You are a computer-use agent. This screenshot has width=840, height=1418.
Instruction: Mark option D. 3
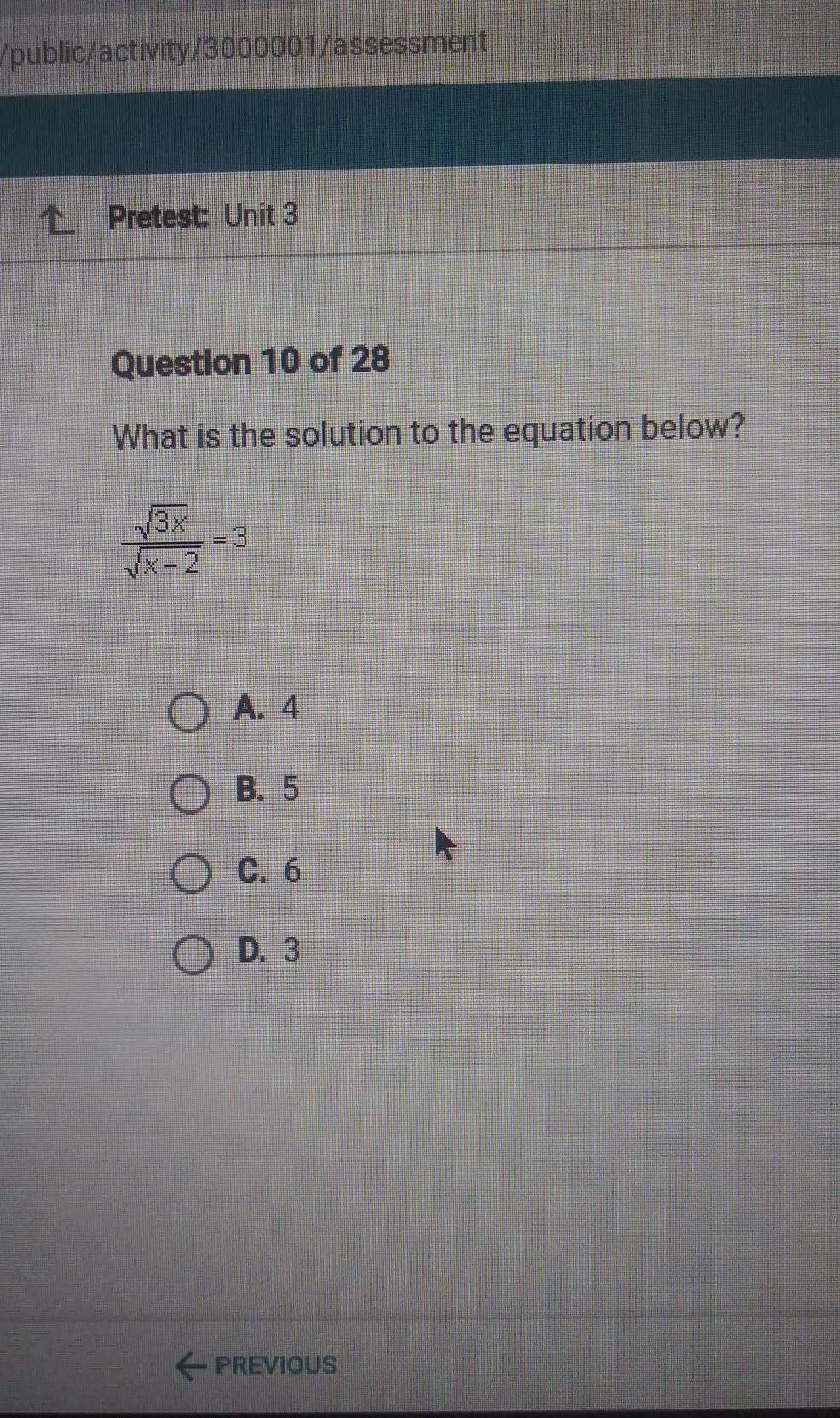[193, 954]
